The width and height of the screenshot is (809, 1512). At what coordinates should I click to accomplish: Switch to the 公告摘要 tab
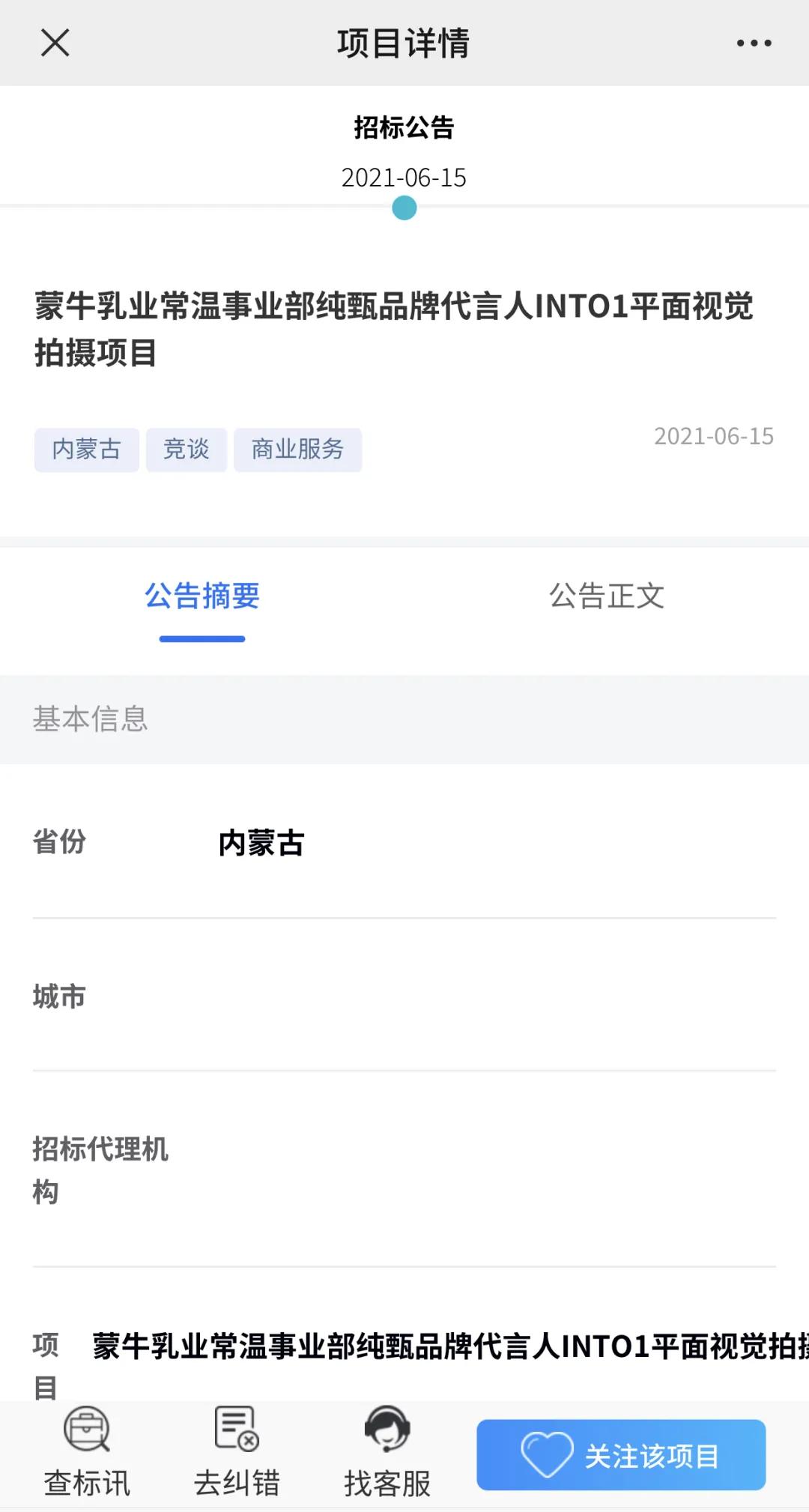pyautogui.click(x=202, y=597)
